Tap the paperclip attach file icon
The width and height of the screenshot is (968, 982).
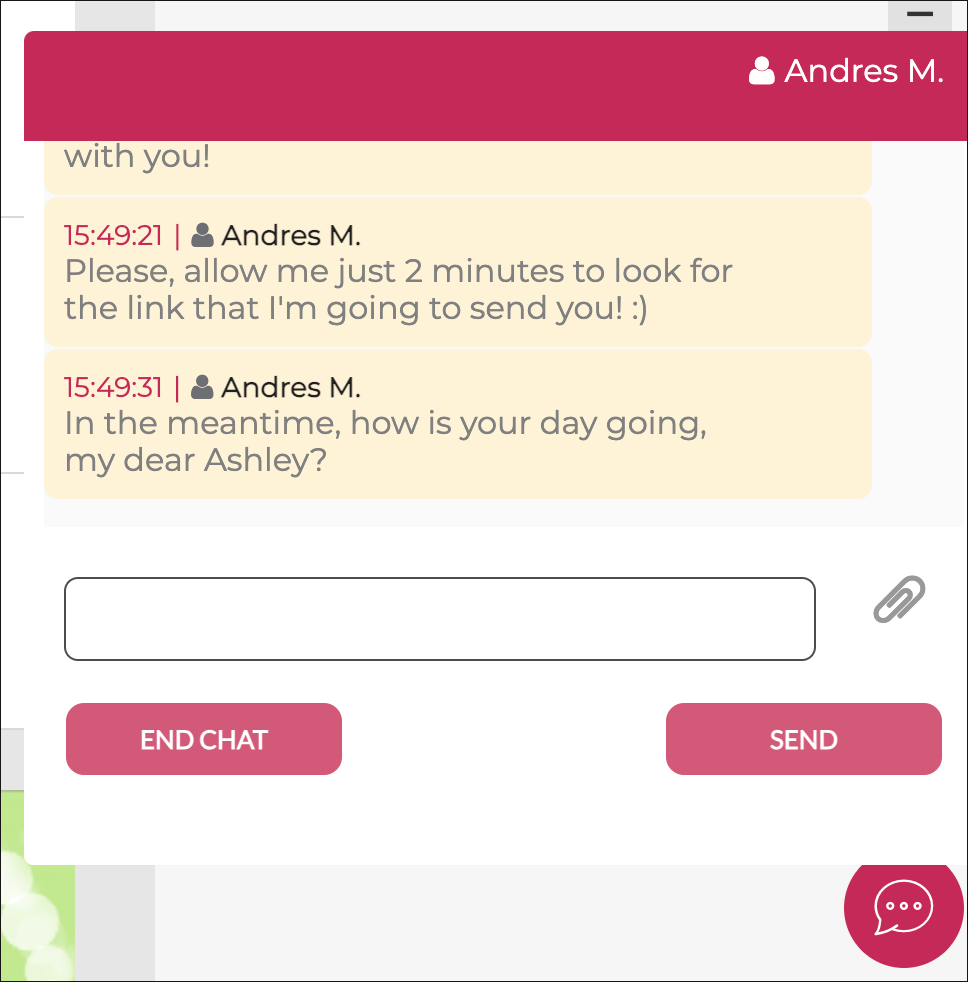coord(899,600)
